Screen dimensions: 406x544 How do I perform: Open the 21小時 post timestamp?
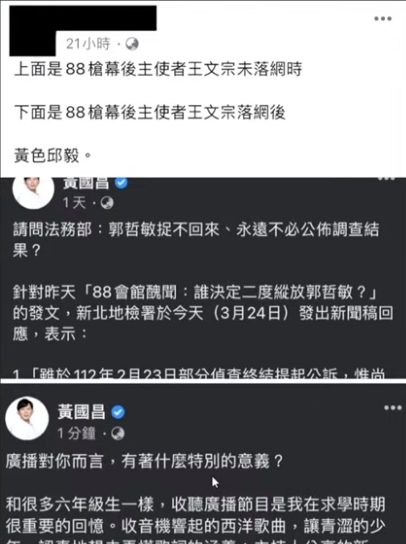tap(88, 44)
